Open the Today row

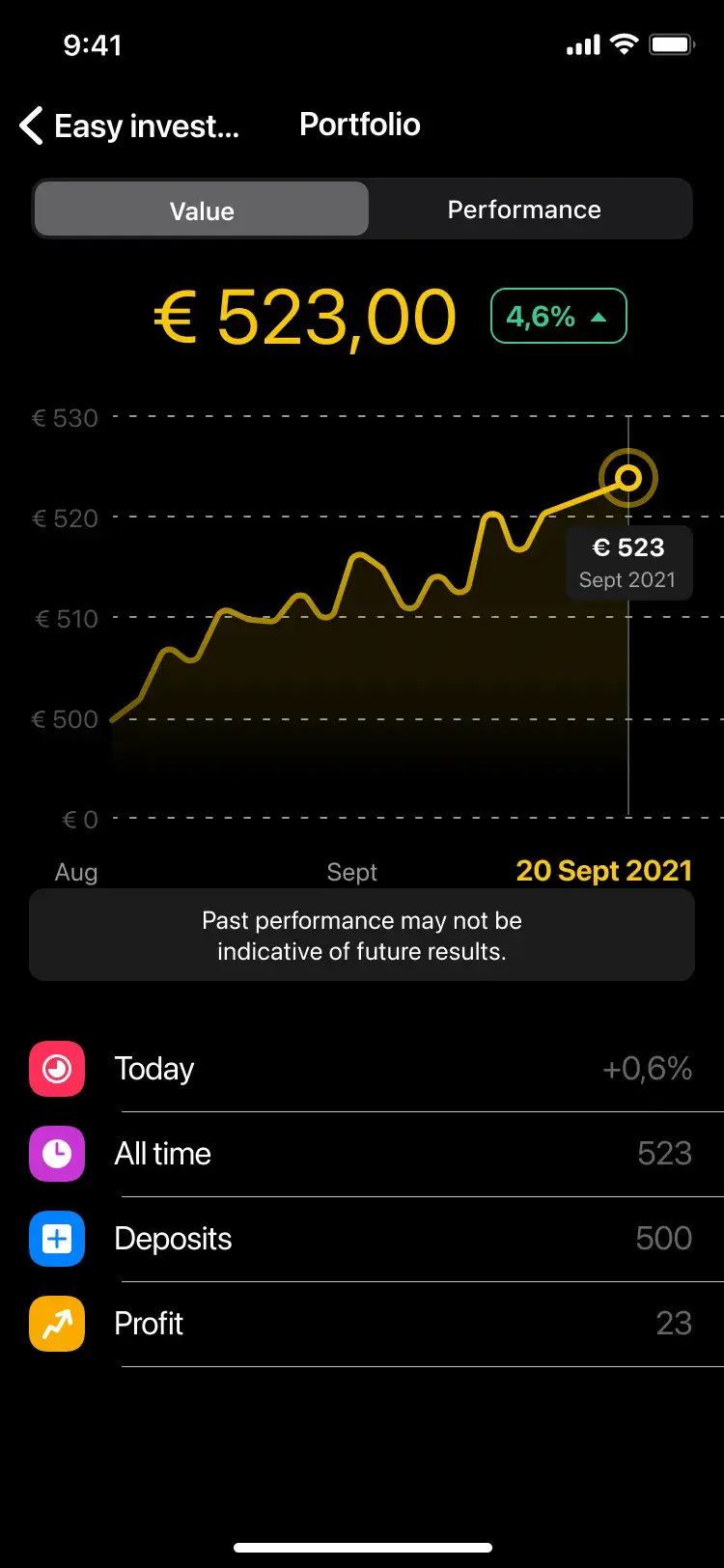click(x=362, y=1069)
